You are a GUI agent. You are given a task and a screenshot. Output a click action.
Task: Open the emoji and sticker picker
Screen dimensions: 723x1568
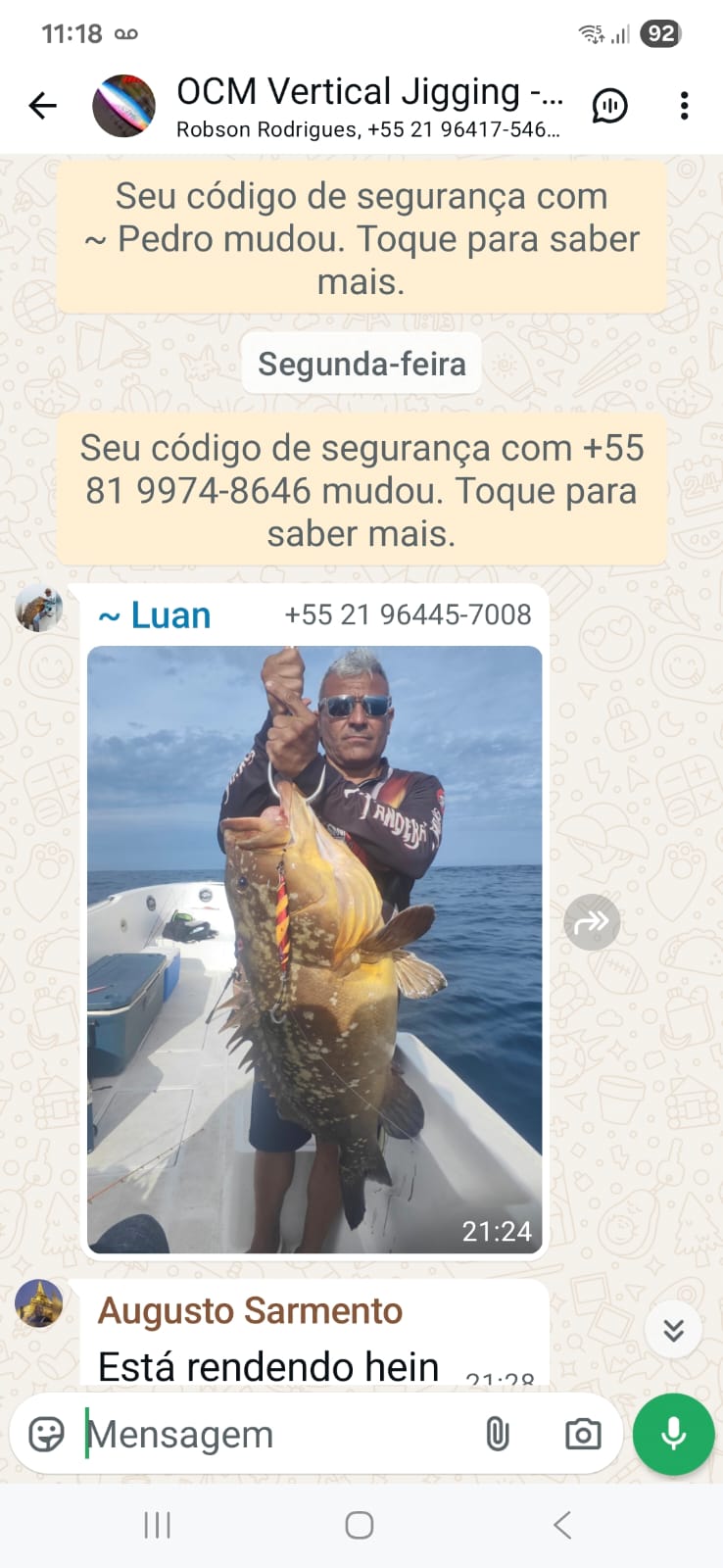tap(46, 1435)
